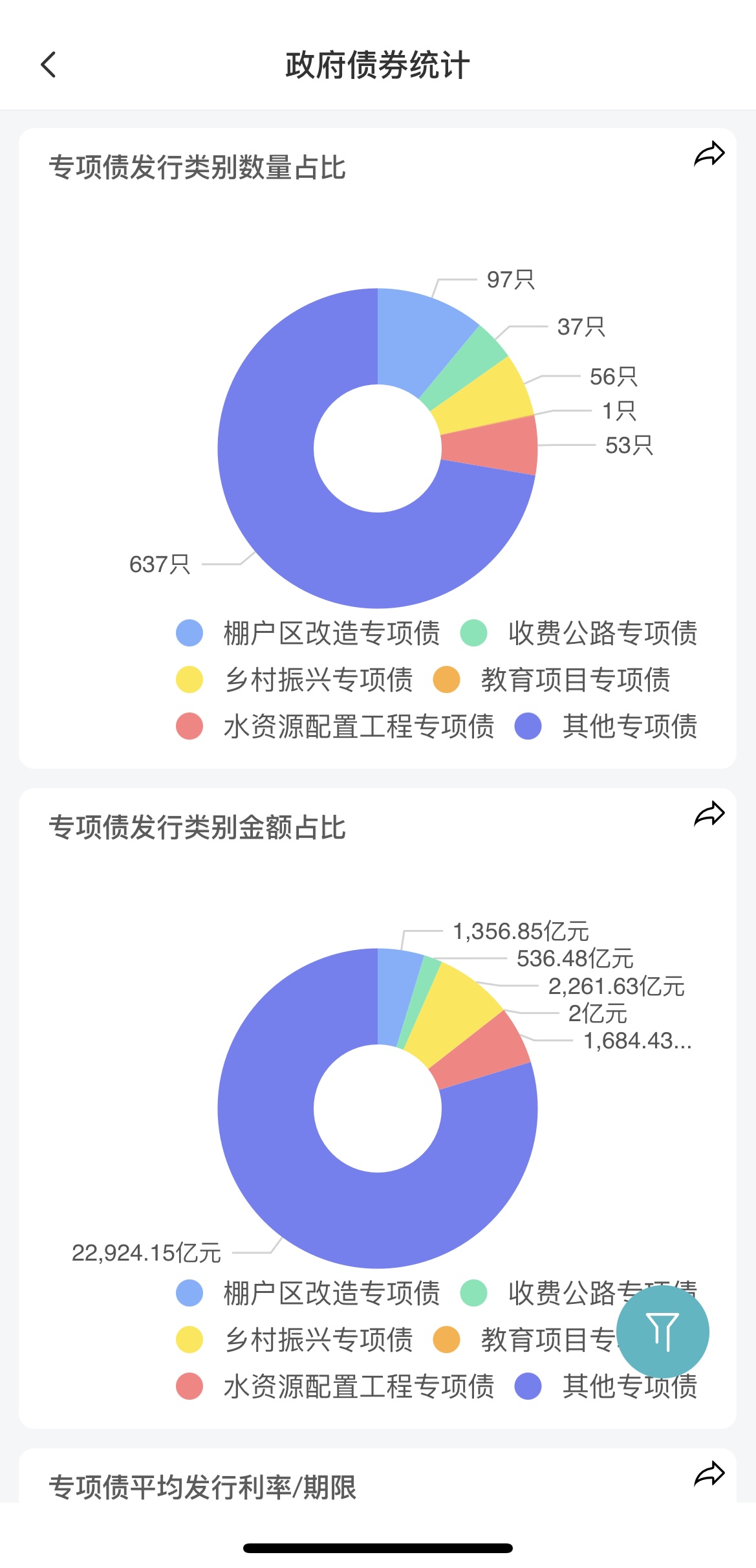The width and height of the screenshot is (756, 1568).
Task: Toggle 水资源配置工程专项债 legend in the amount chart
Action: [335, 1386]
